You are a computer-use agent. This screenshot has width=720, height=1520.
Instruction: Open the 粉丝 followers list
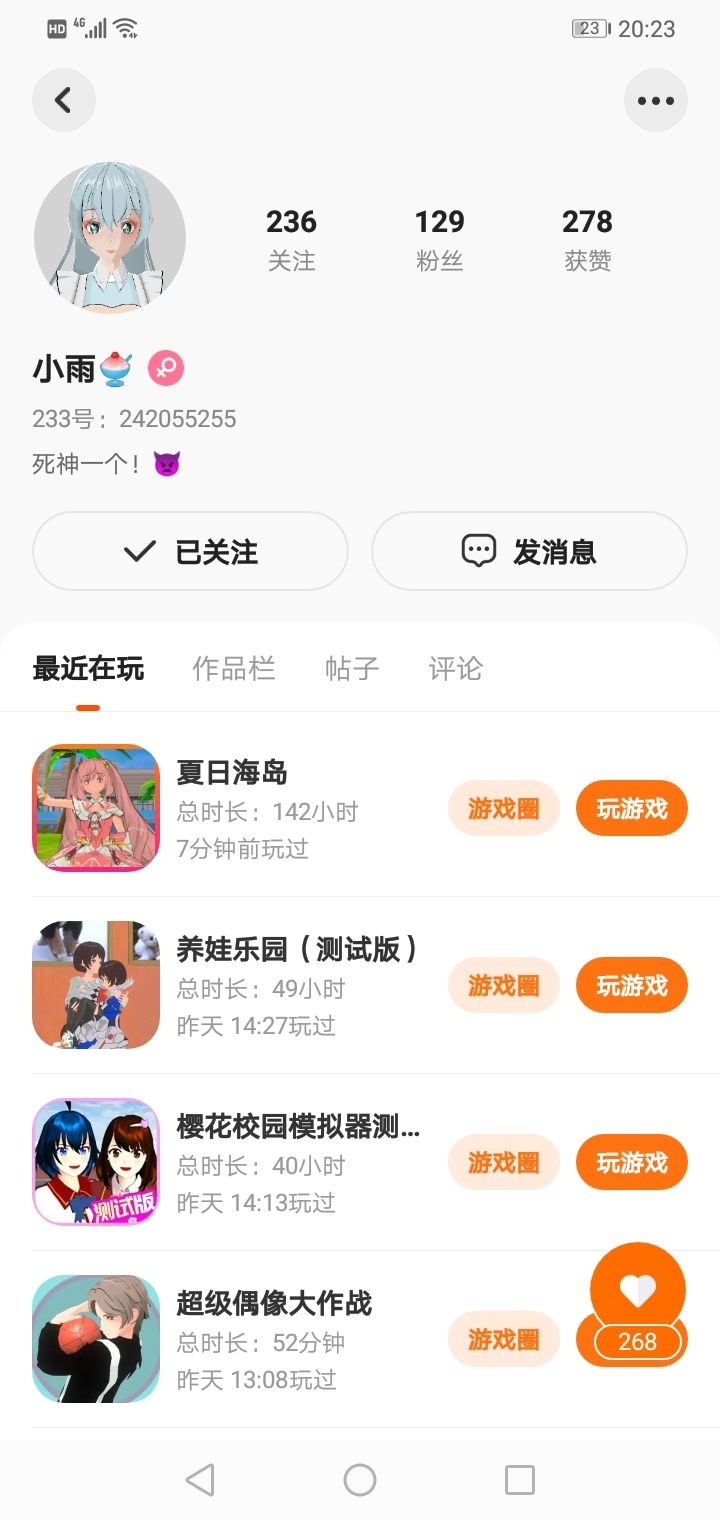click(x=439, y=239)
